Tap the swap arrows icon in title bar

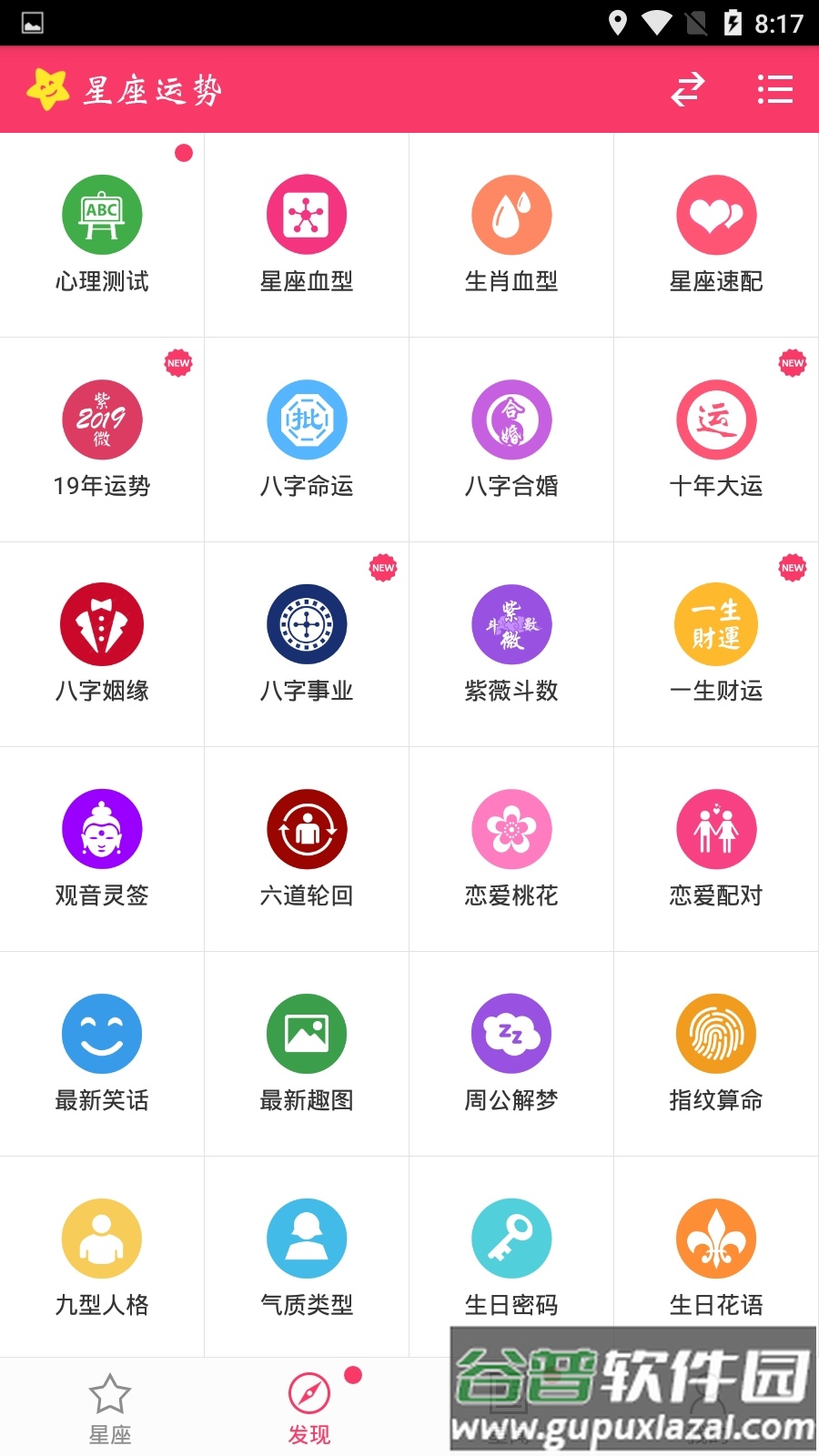pos(688,90)
